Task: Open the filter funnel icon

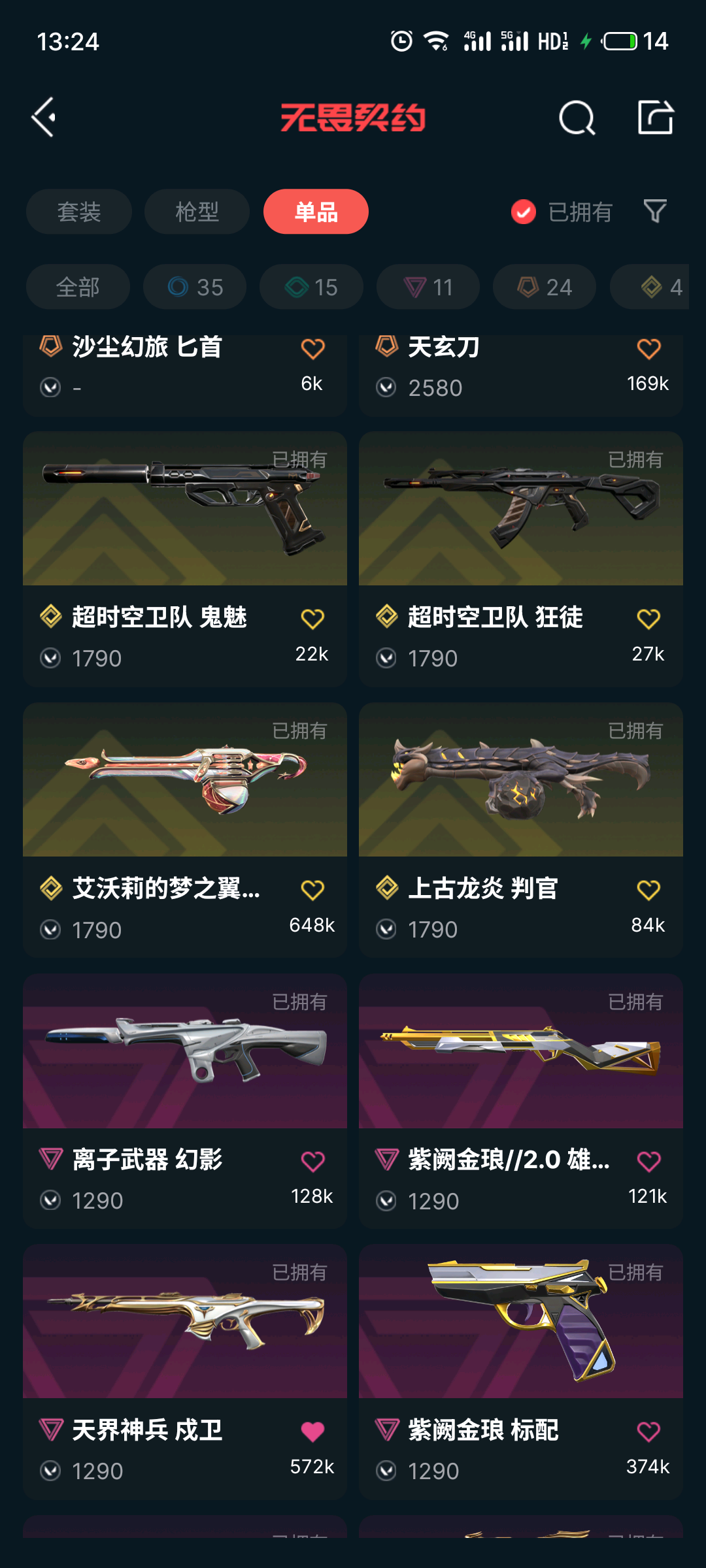Action: coord(655,211)
